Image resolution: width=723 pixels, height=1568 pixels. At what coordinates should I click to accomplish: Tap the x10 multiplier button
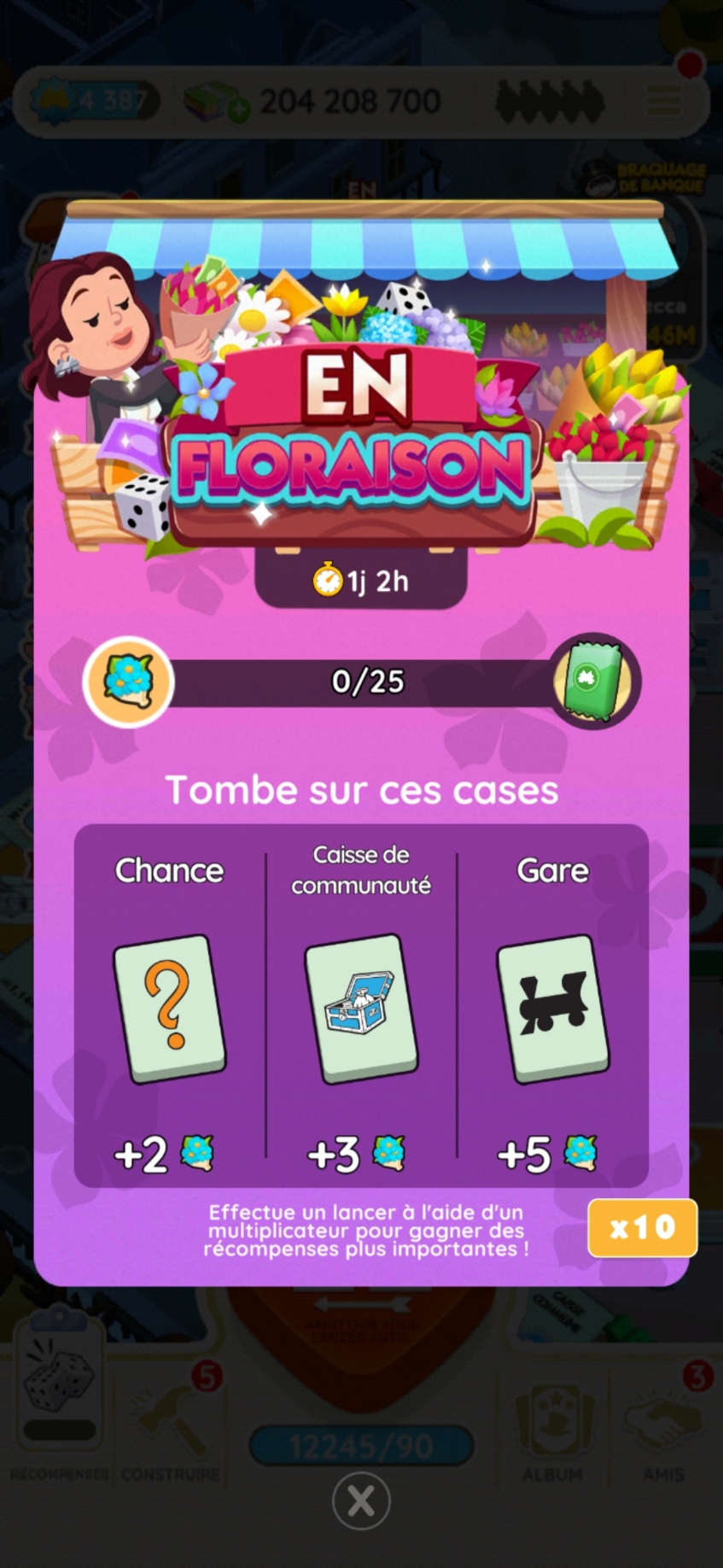[642, 1227]
